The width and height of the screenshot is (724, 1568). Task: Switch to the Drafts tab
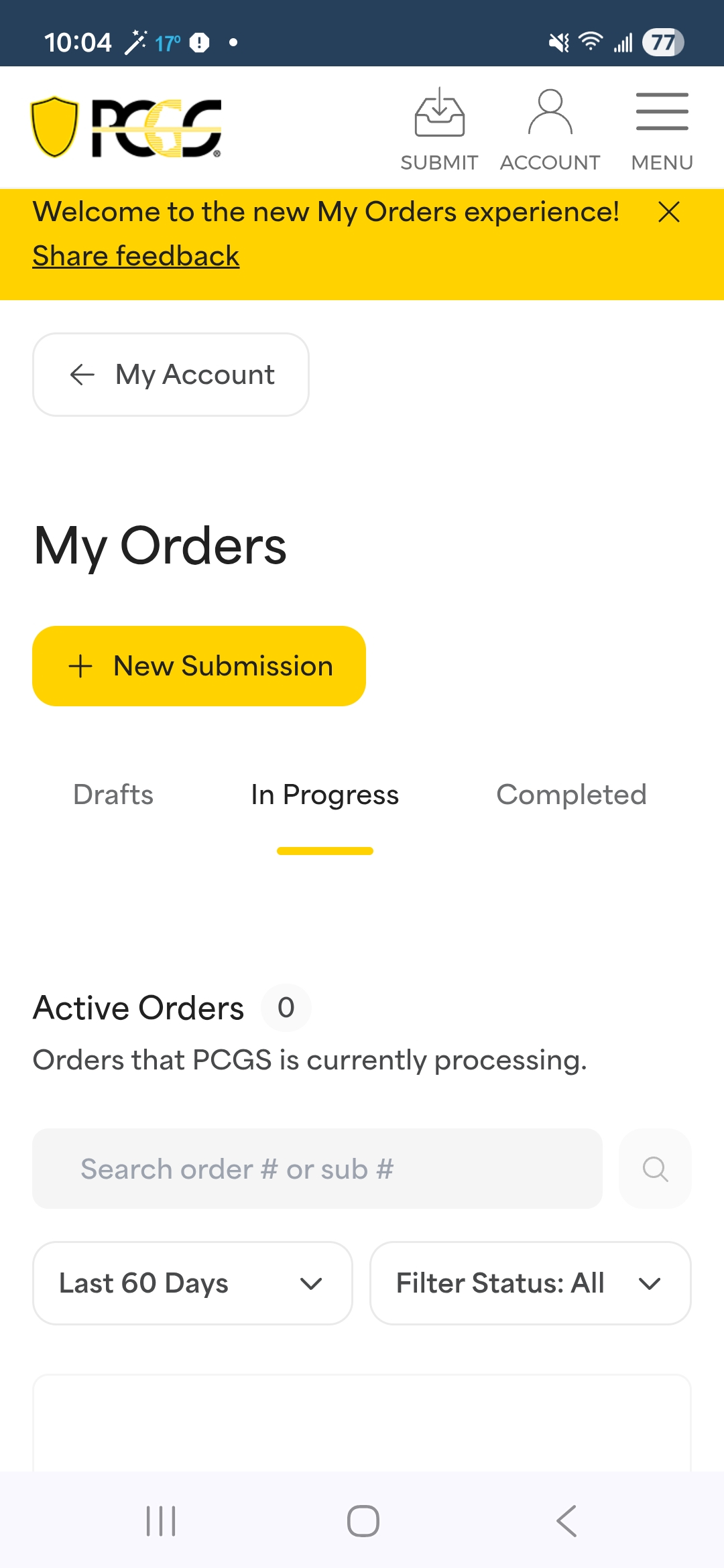tap(113, 795)
